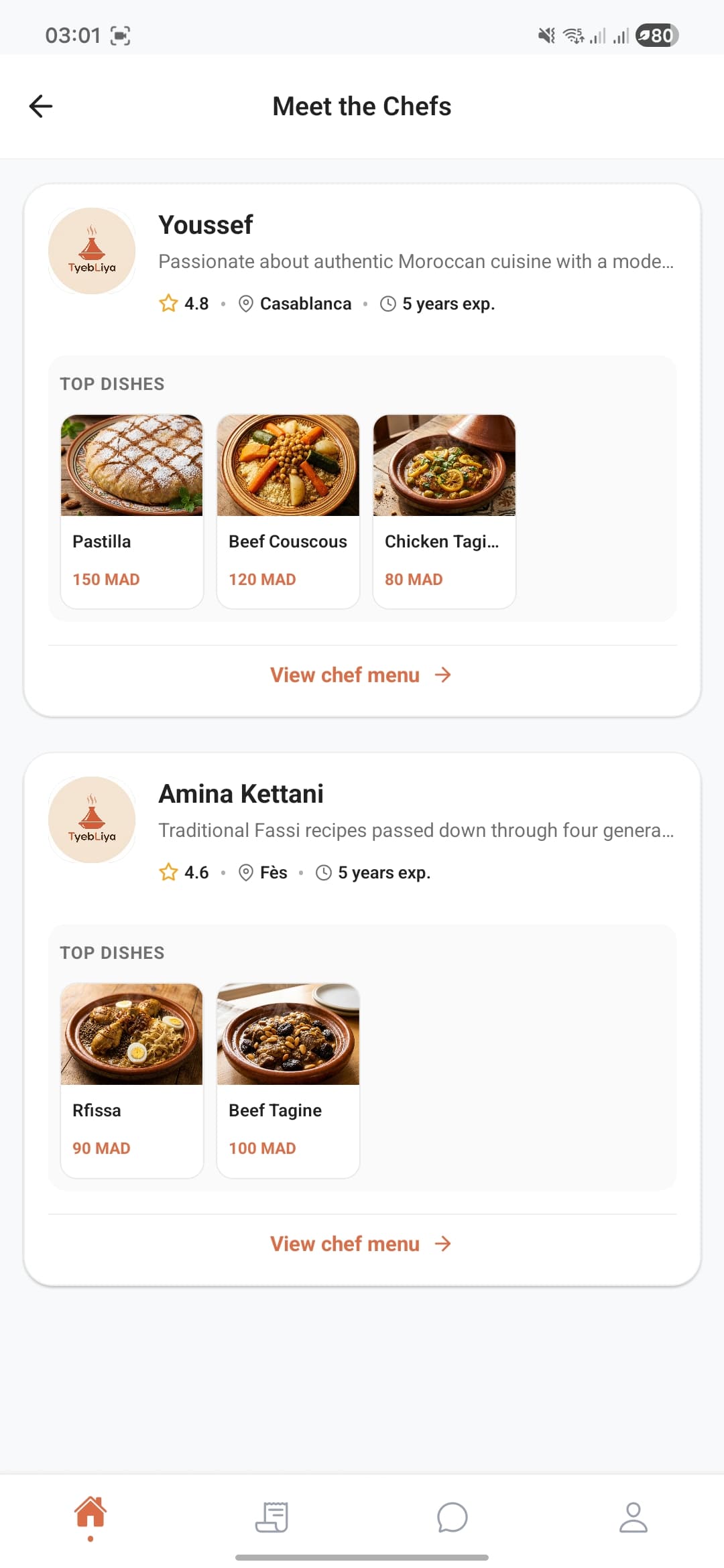
Task: Expand Youssef's truncated bio text
Action: tap(416, 261)
